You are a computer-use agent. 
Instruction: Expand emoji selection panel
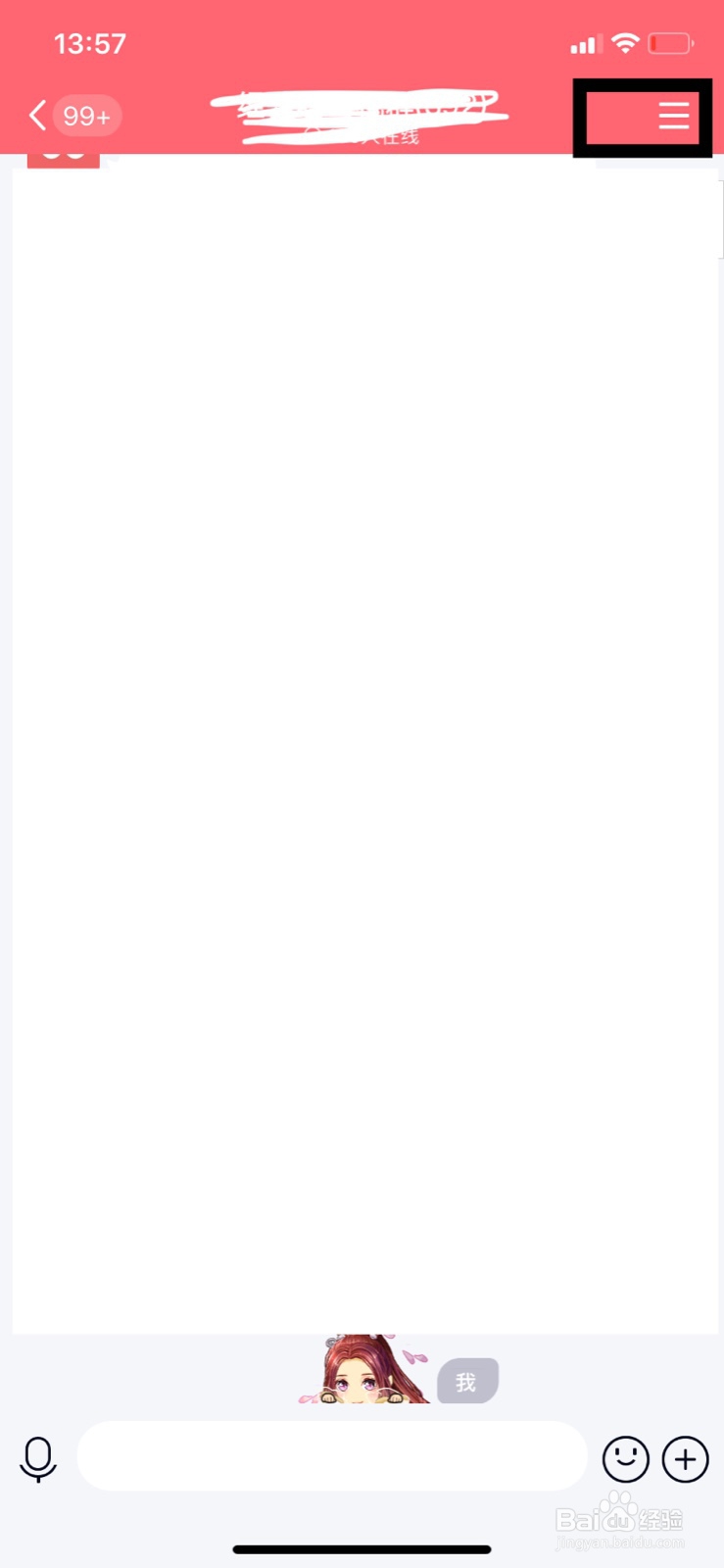(x=627, y=1459)
